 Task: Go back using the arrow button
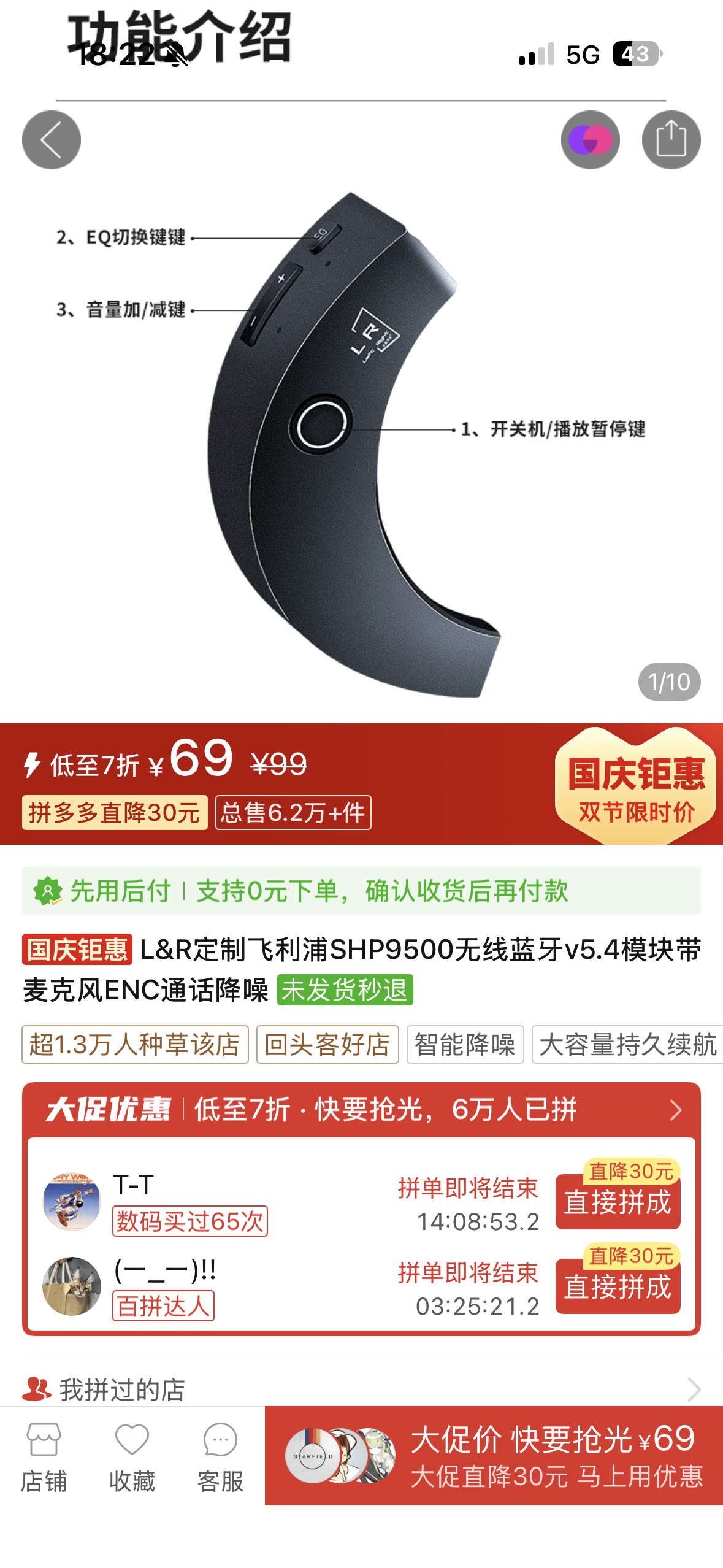52,140
